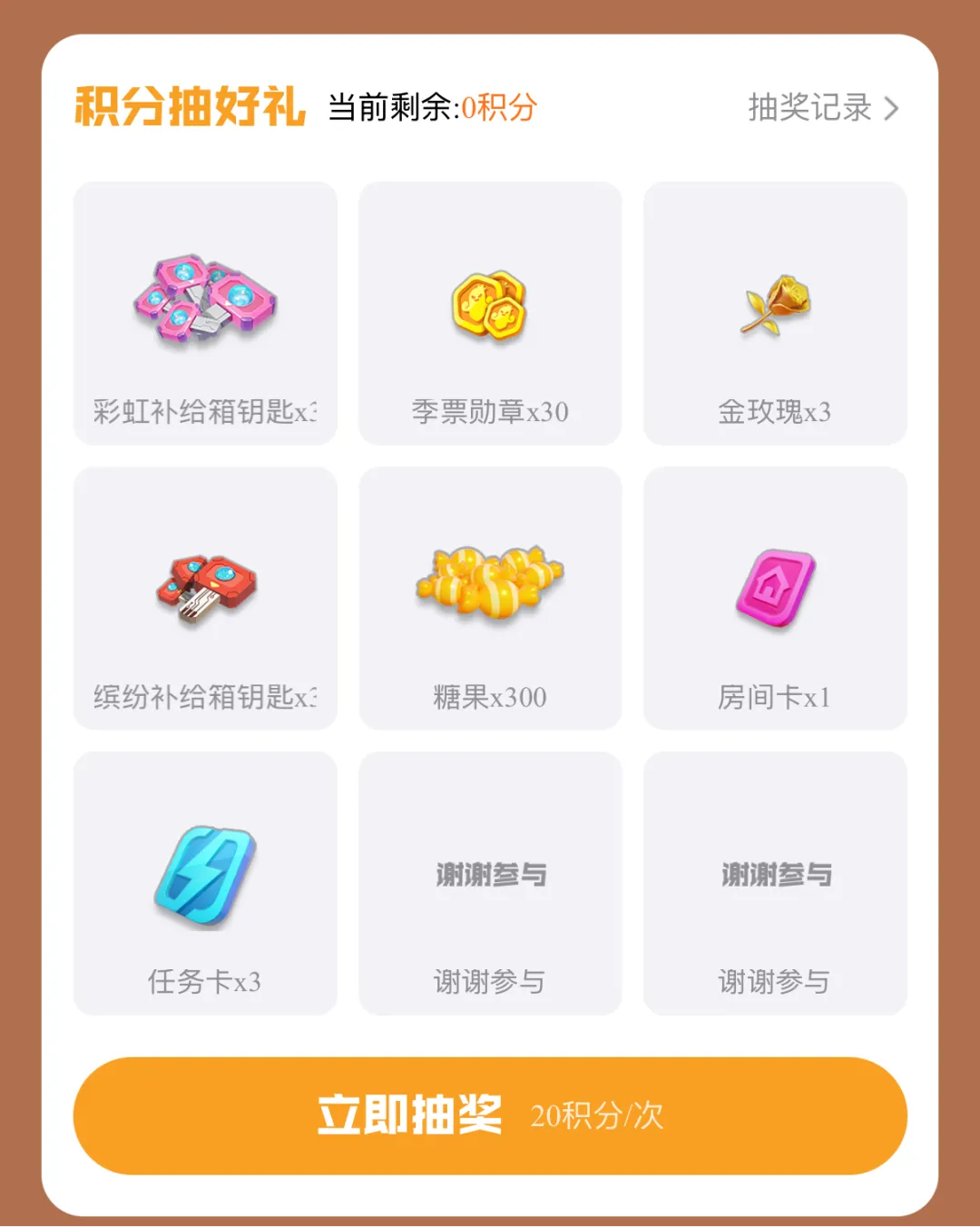
Task: Select the 彩虹补给箱钥匙 rainbow key prize icon
Action: point(203,299)
